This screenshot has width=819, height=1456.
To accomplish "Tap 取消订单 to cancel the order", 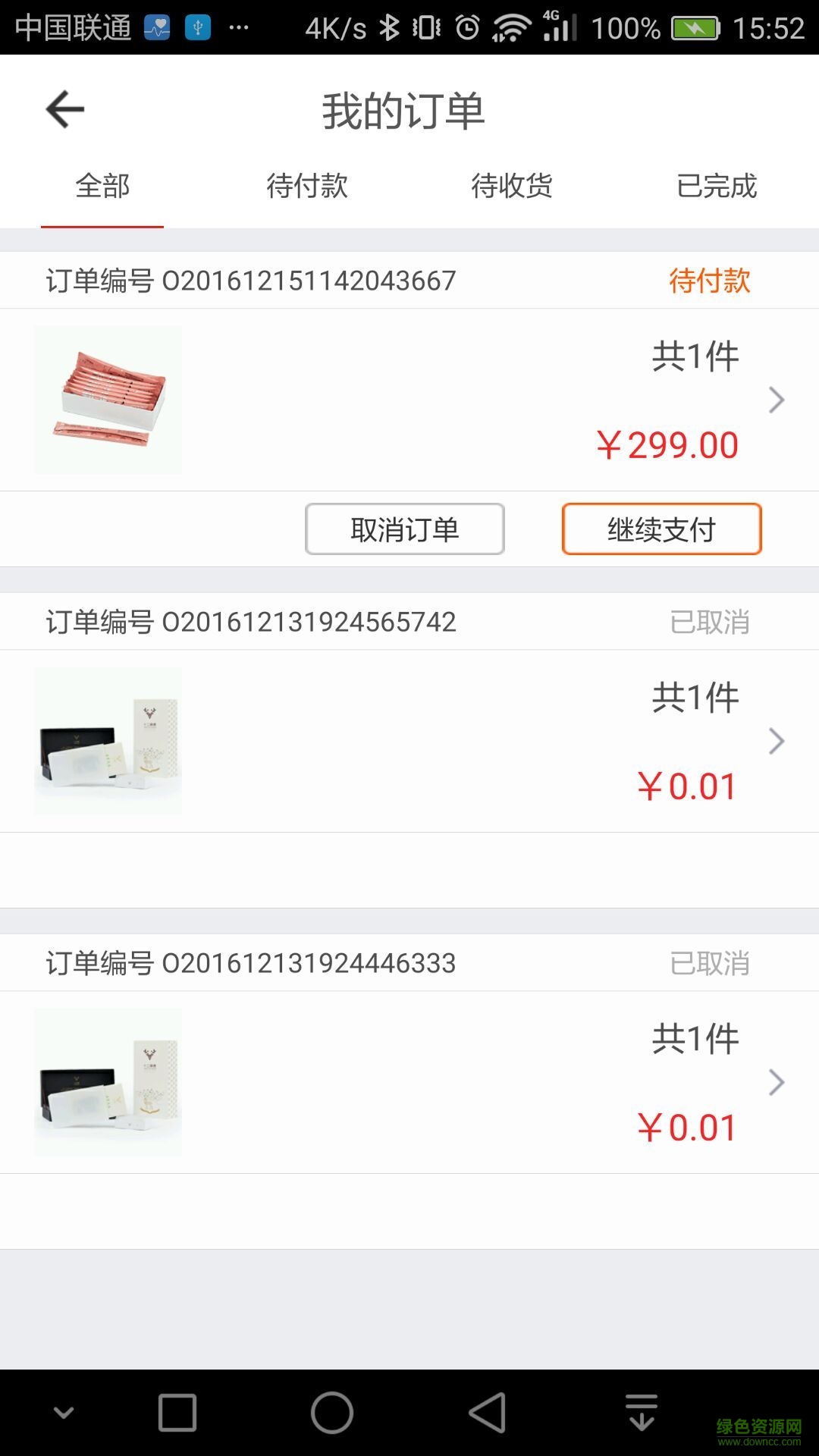I will (405, 529).
